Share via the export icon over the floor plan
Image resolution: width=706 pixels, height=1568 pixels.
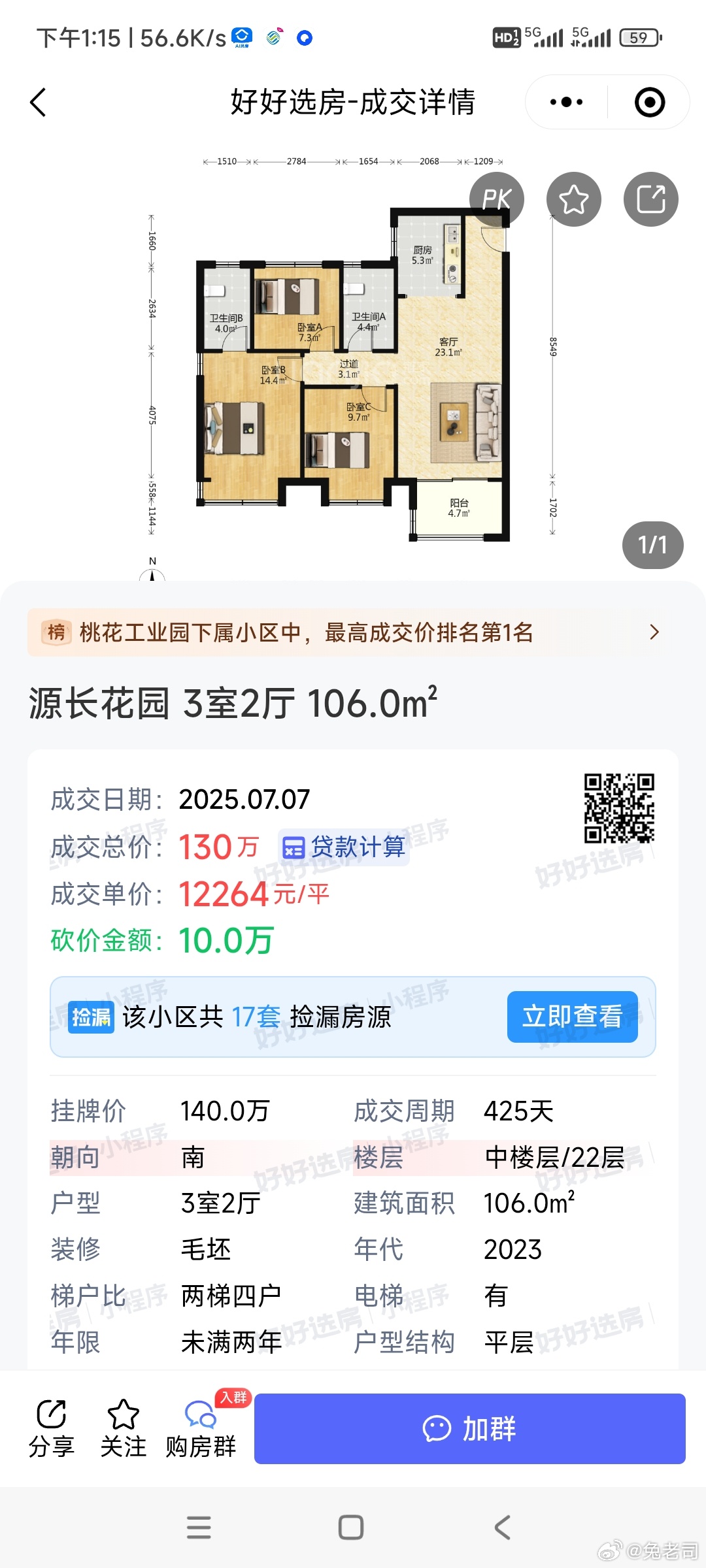tap(651, 199)
